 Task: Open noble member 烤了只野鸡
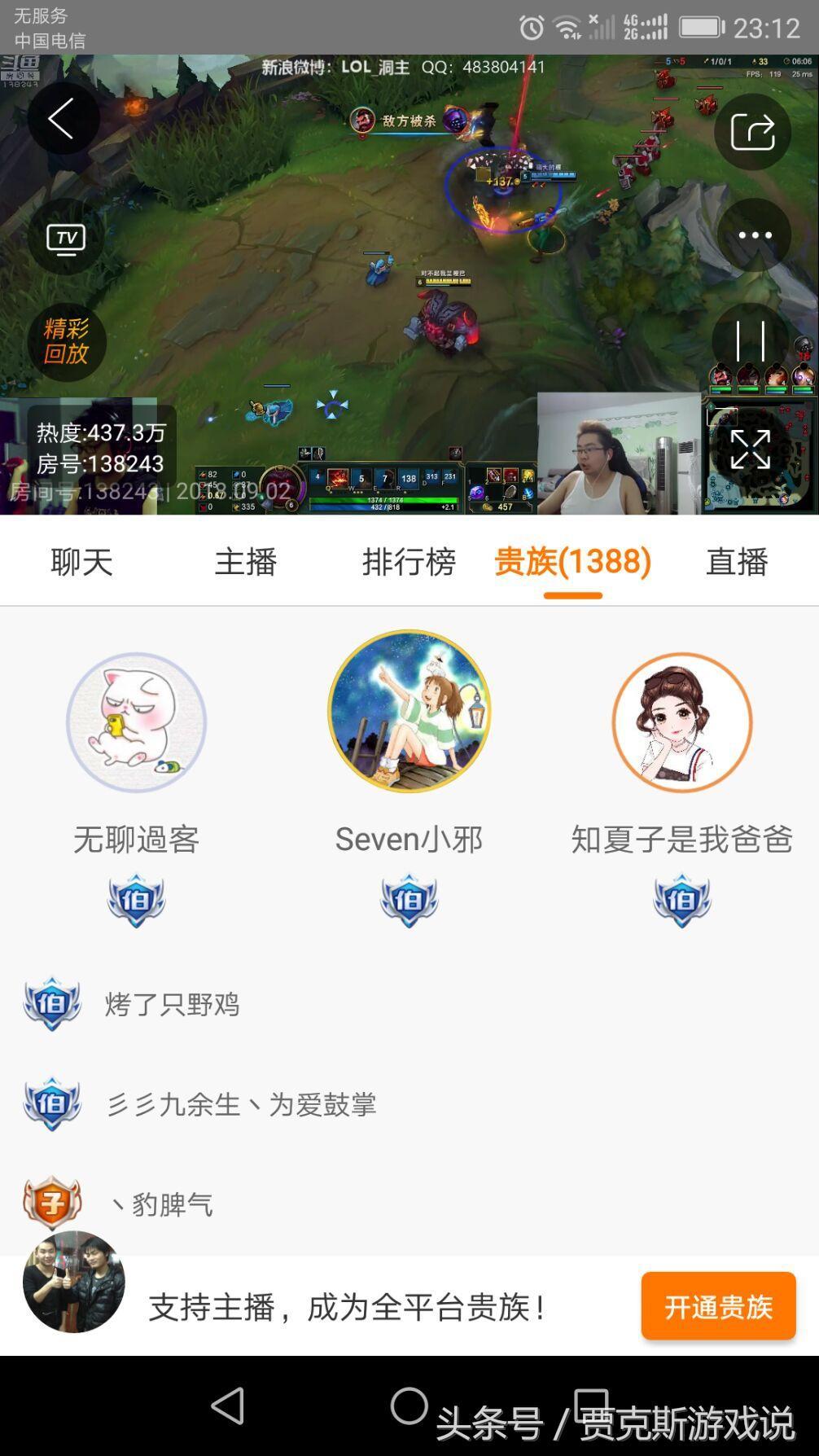pyautogui.click(x=172, y=1004)
